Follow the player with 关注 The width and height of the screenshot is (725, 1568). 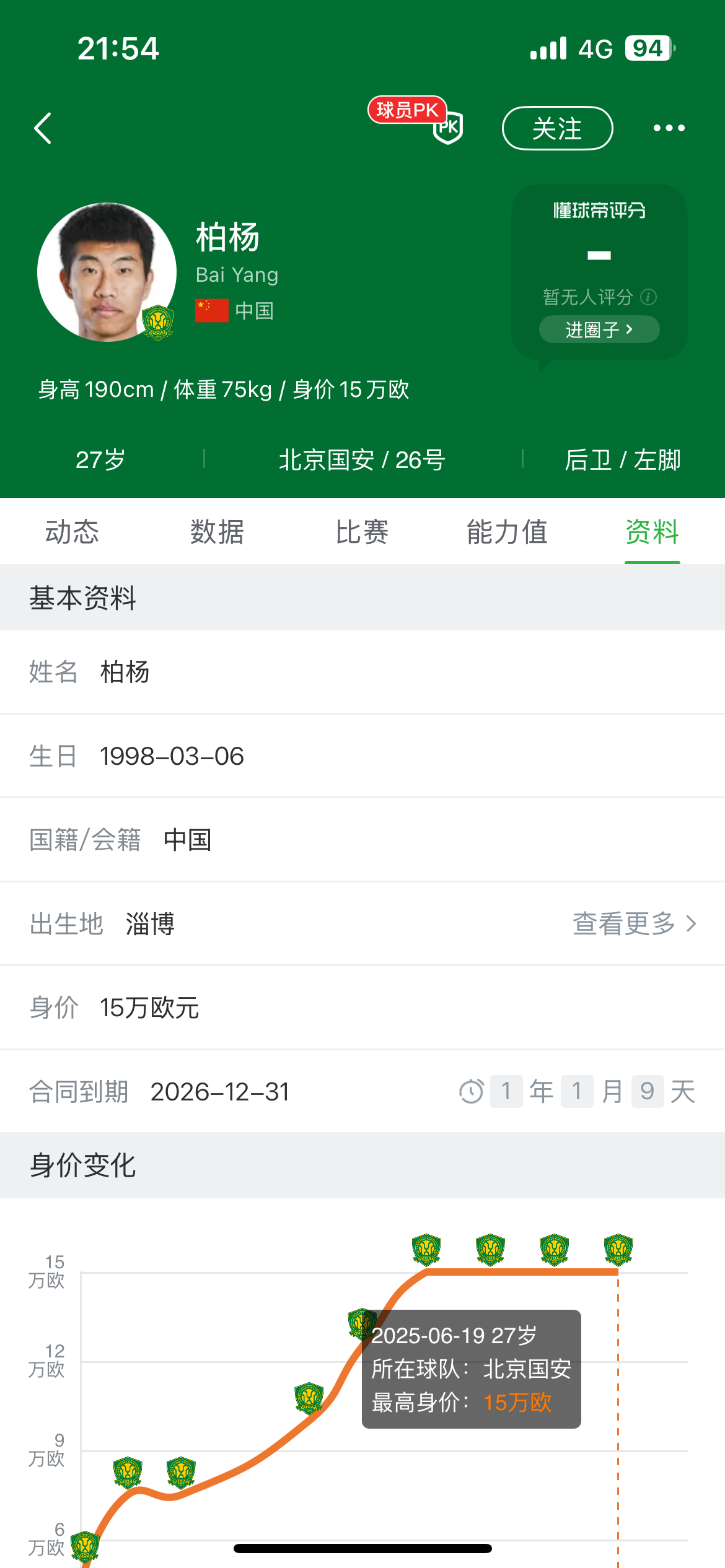557,128
